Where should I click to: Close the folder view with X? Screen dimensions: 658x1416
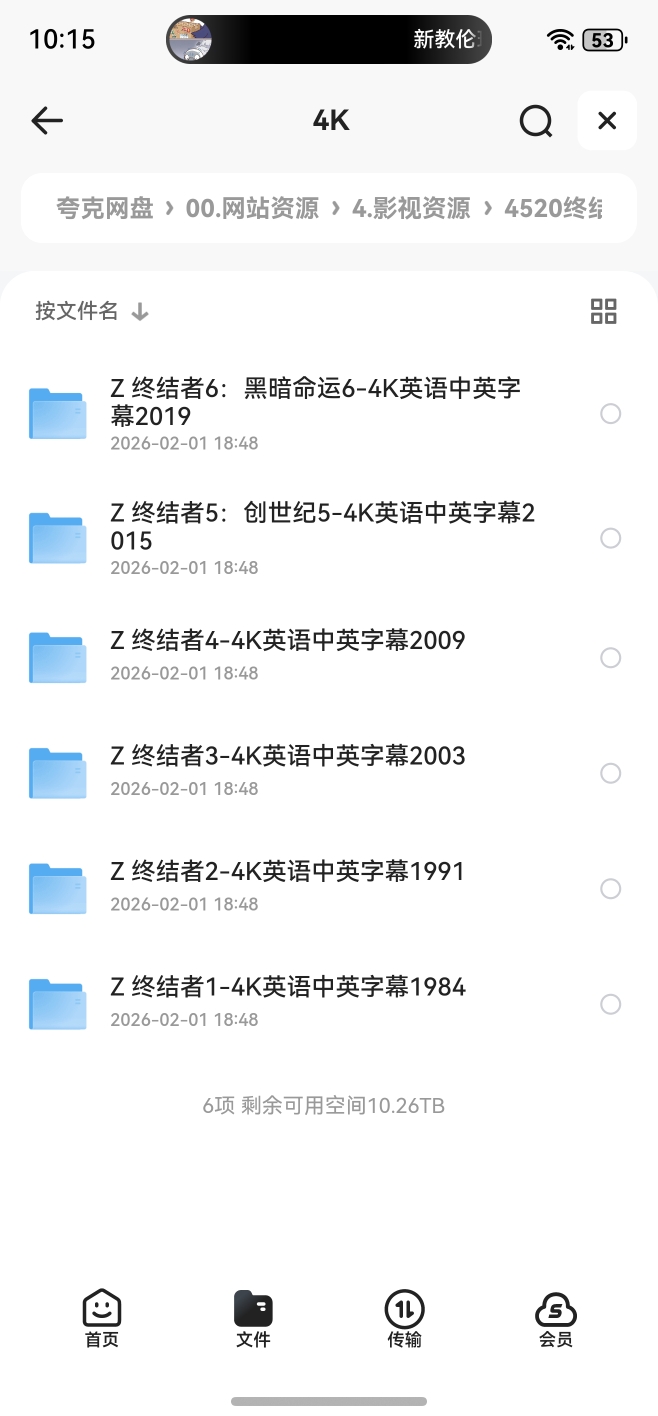(607, 121)
